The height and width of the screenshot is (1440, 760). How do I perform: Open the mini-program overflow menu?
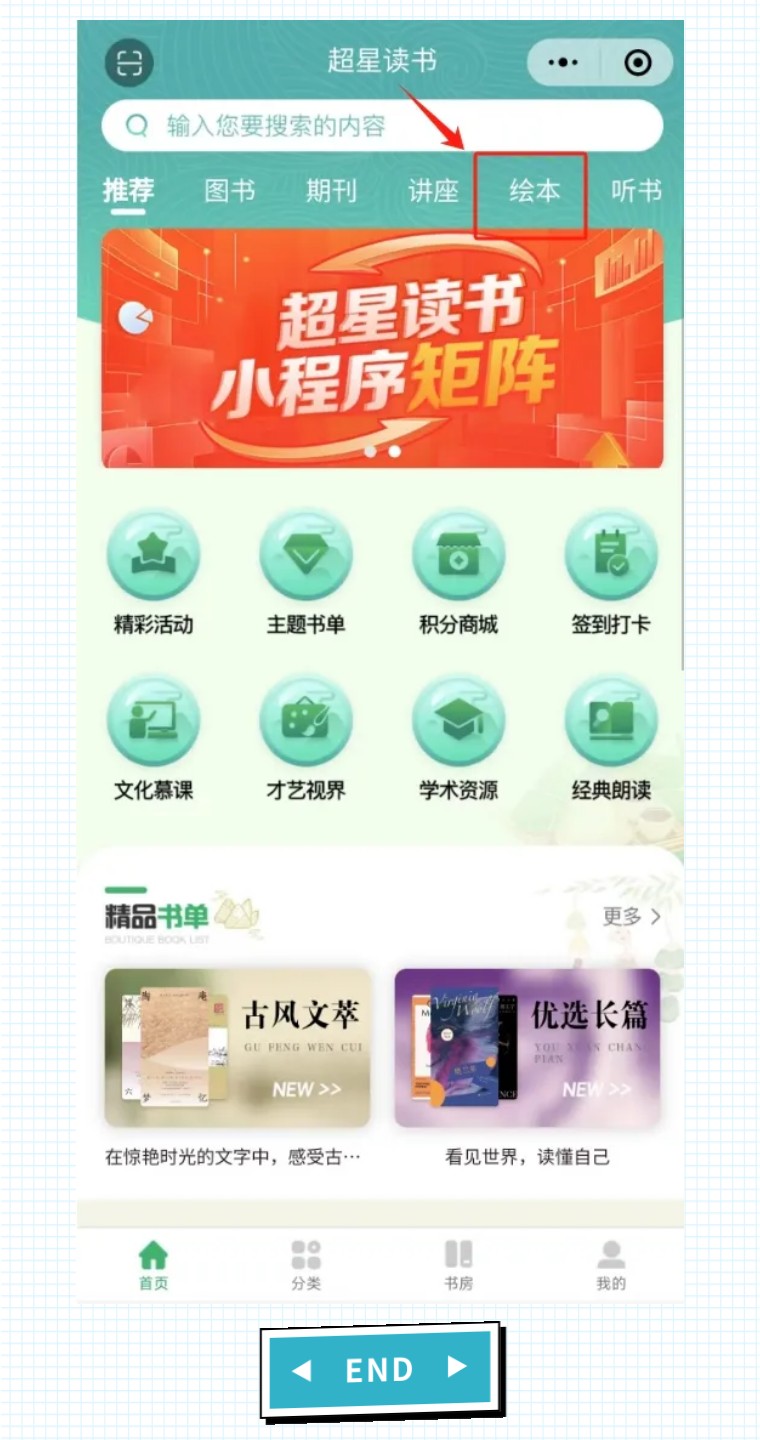563,63
